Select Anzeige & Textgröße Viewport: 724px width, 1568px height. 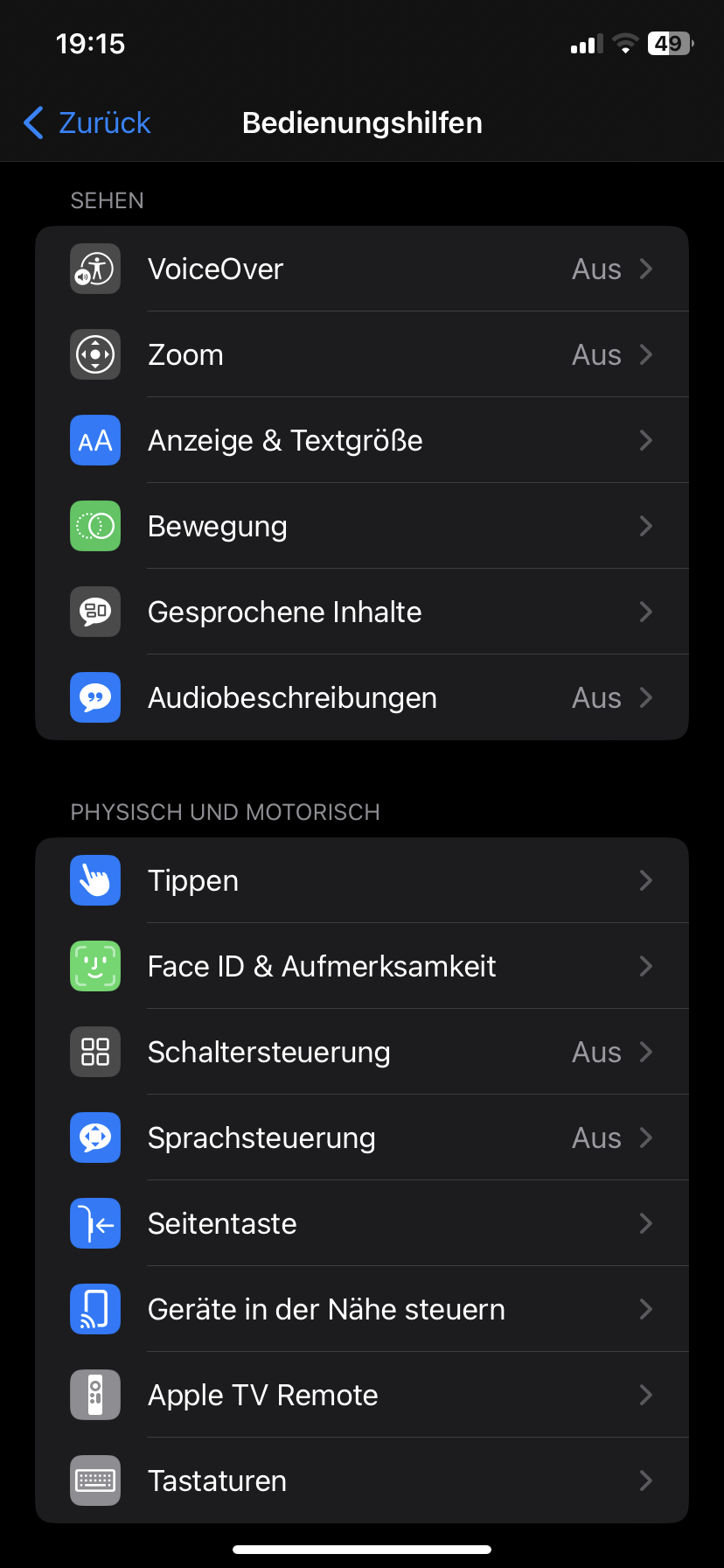[x=362, y=441]
